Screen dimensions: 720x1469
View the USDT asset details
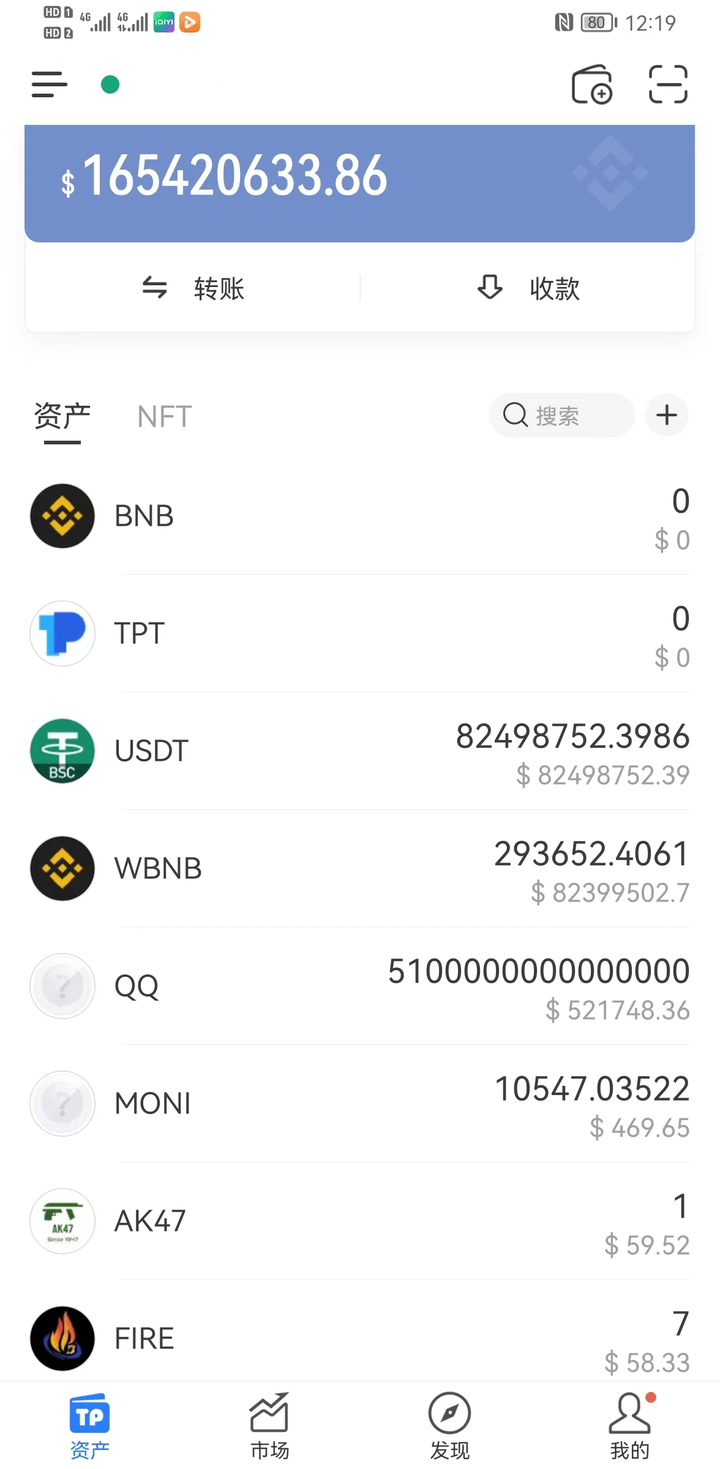tap(360, 751)
